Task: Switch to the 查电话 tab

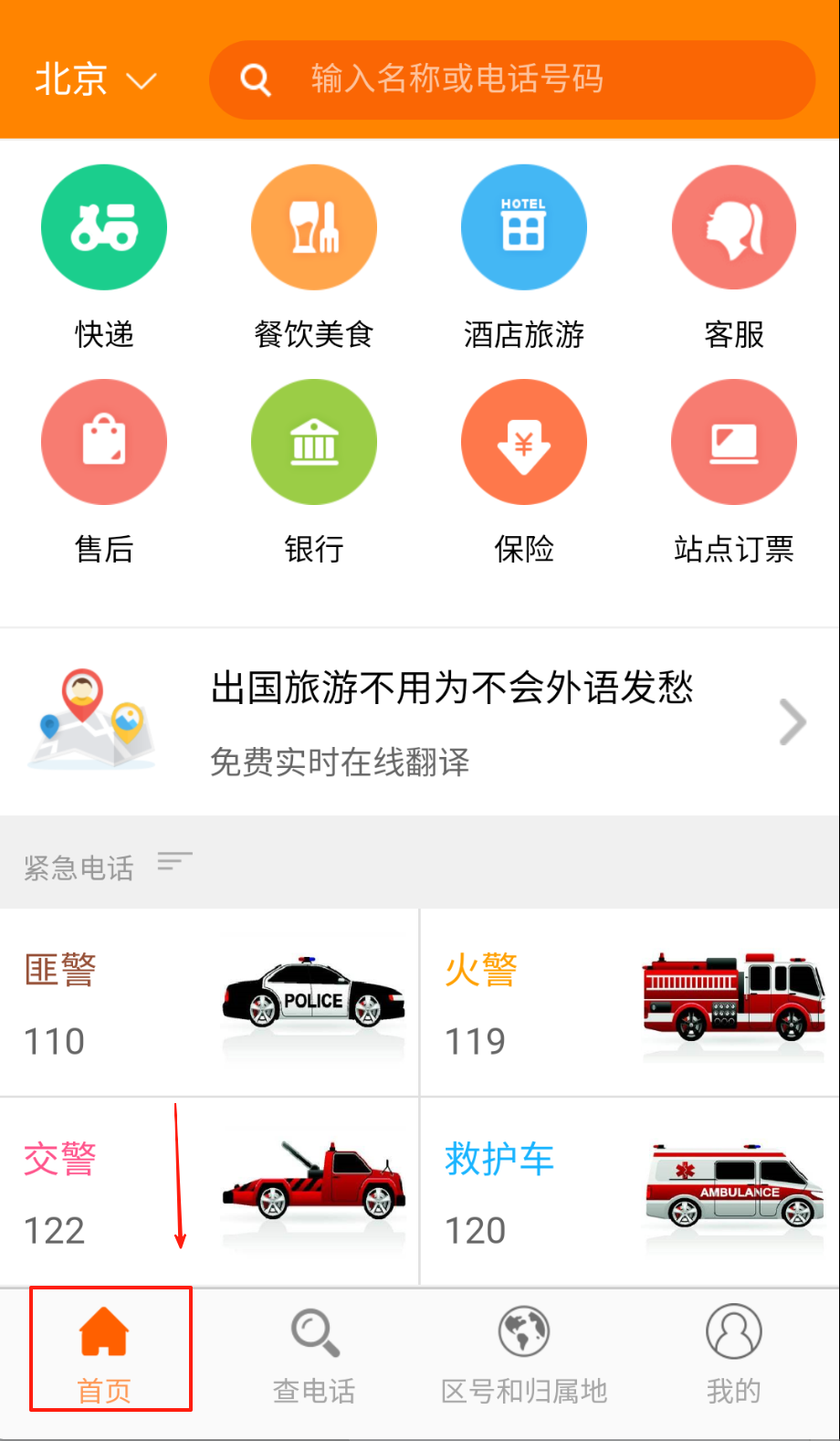Action: point(314,1353)
